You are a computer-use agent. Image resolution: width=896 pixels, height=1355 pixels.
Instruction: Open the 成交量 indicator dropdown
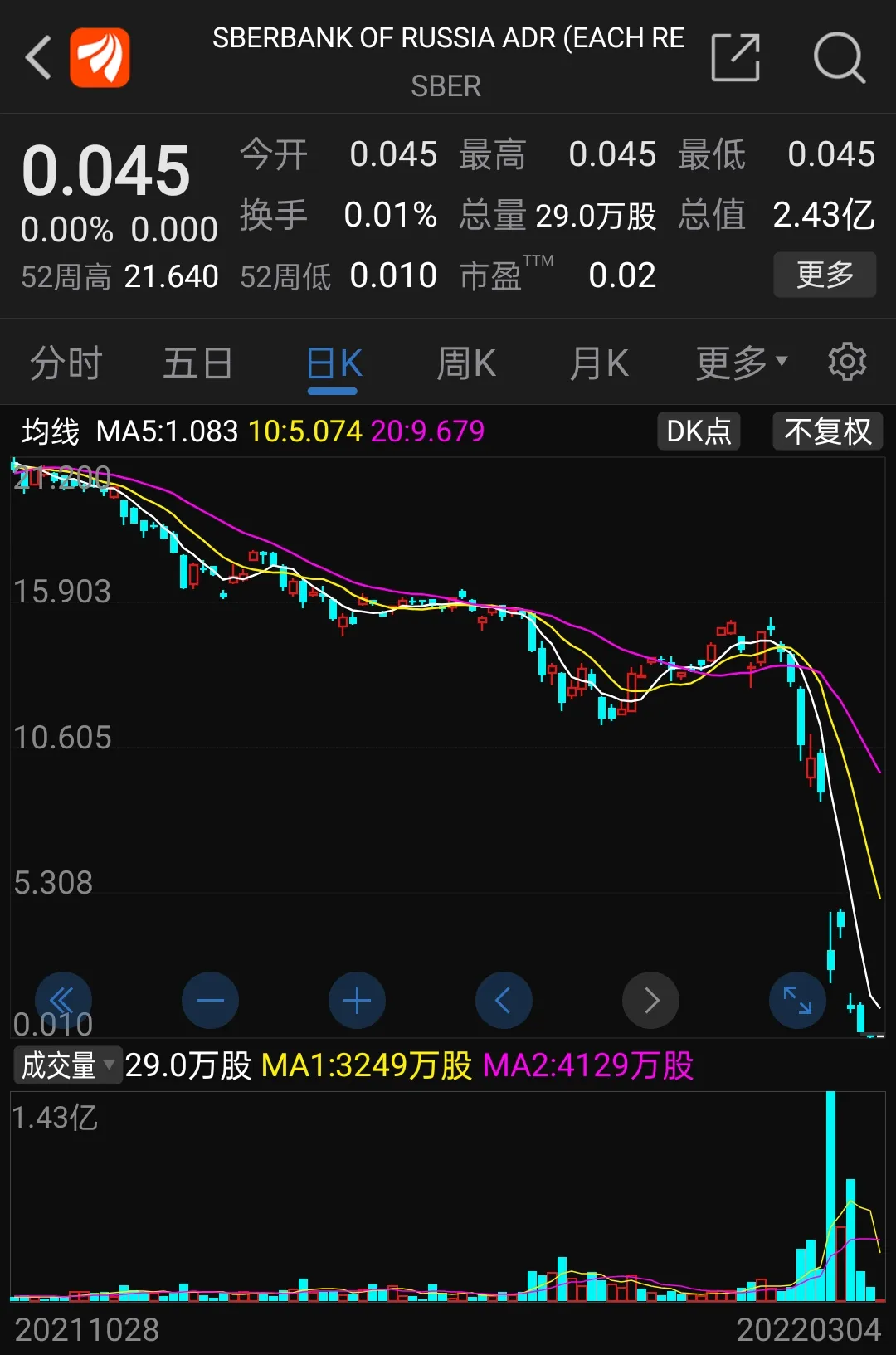68,1065
